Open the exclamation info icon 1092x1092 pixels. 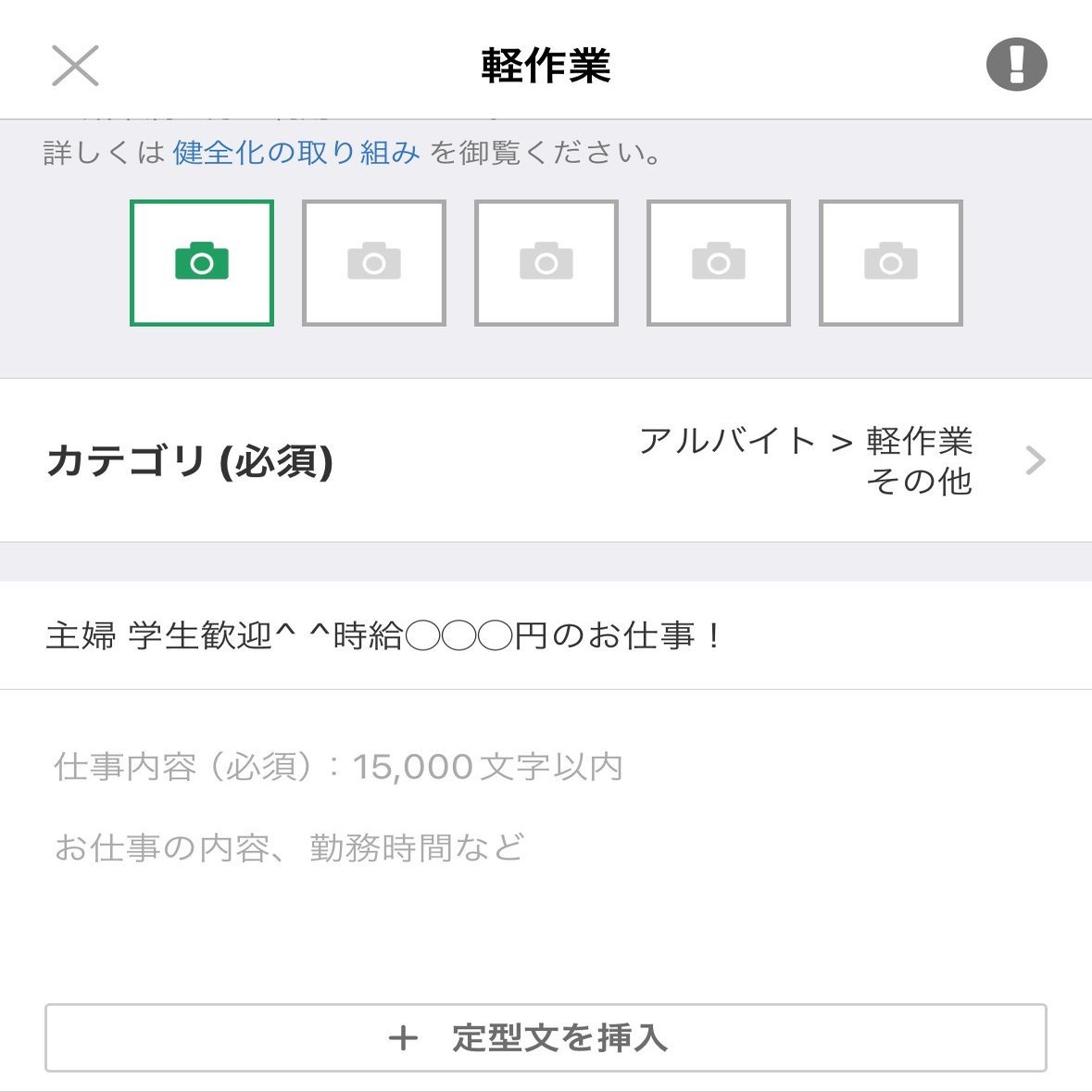pos(1016,65)
